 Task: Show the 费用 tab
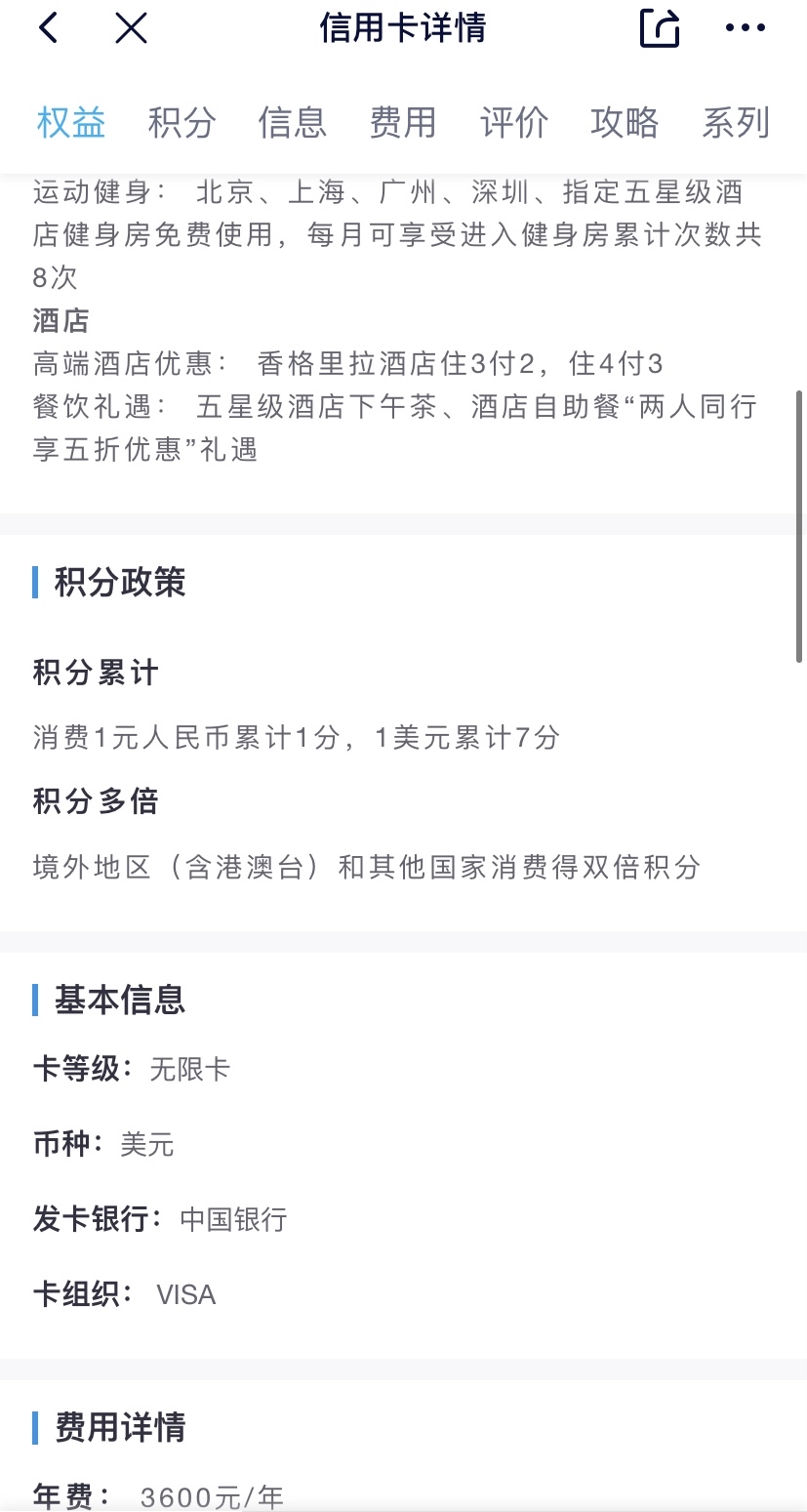[403, 123]
